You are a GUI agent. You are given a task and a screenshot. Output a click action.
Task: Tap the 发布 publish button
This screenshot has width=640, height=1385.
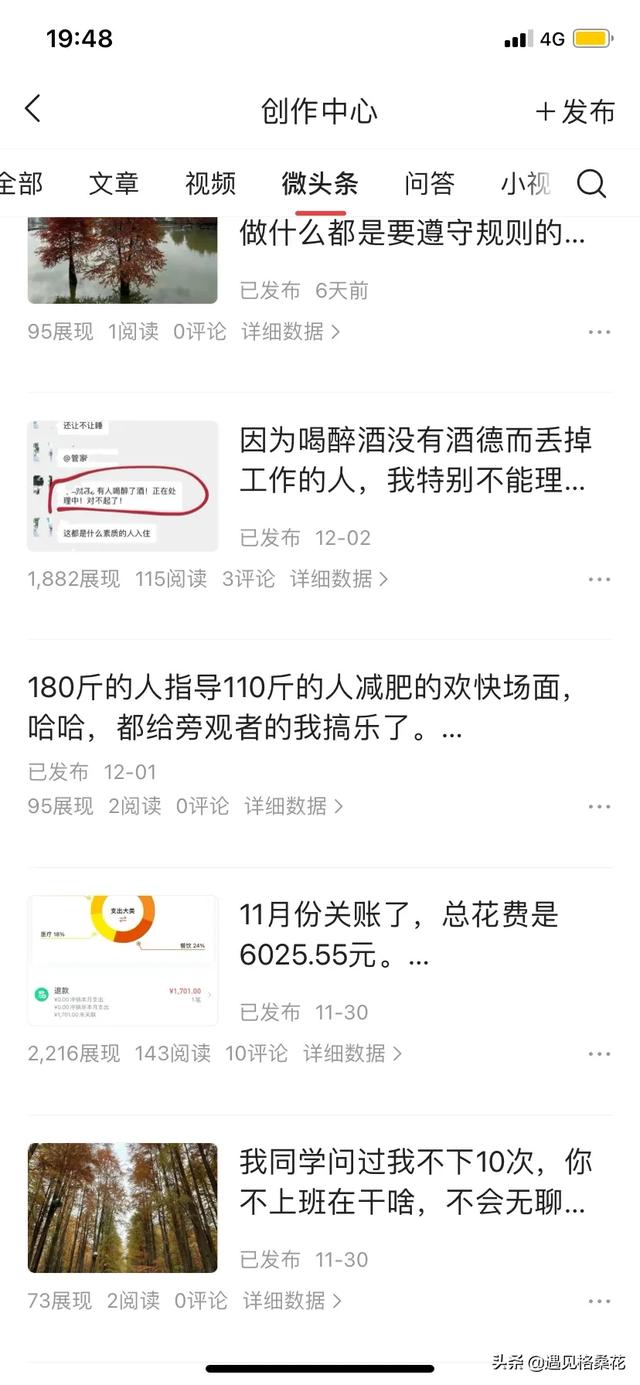click(x=575, y=111)
